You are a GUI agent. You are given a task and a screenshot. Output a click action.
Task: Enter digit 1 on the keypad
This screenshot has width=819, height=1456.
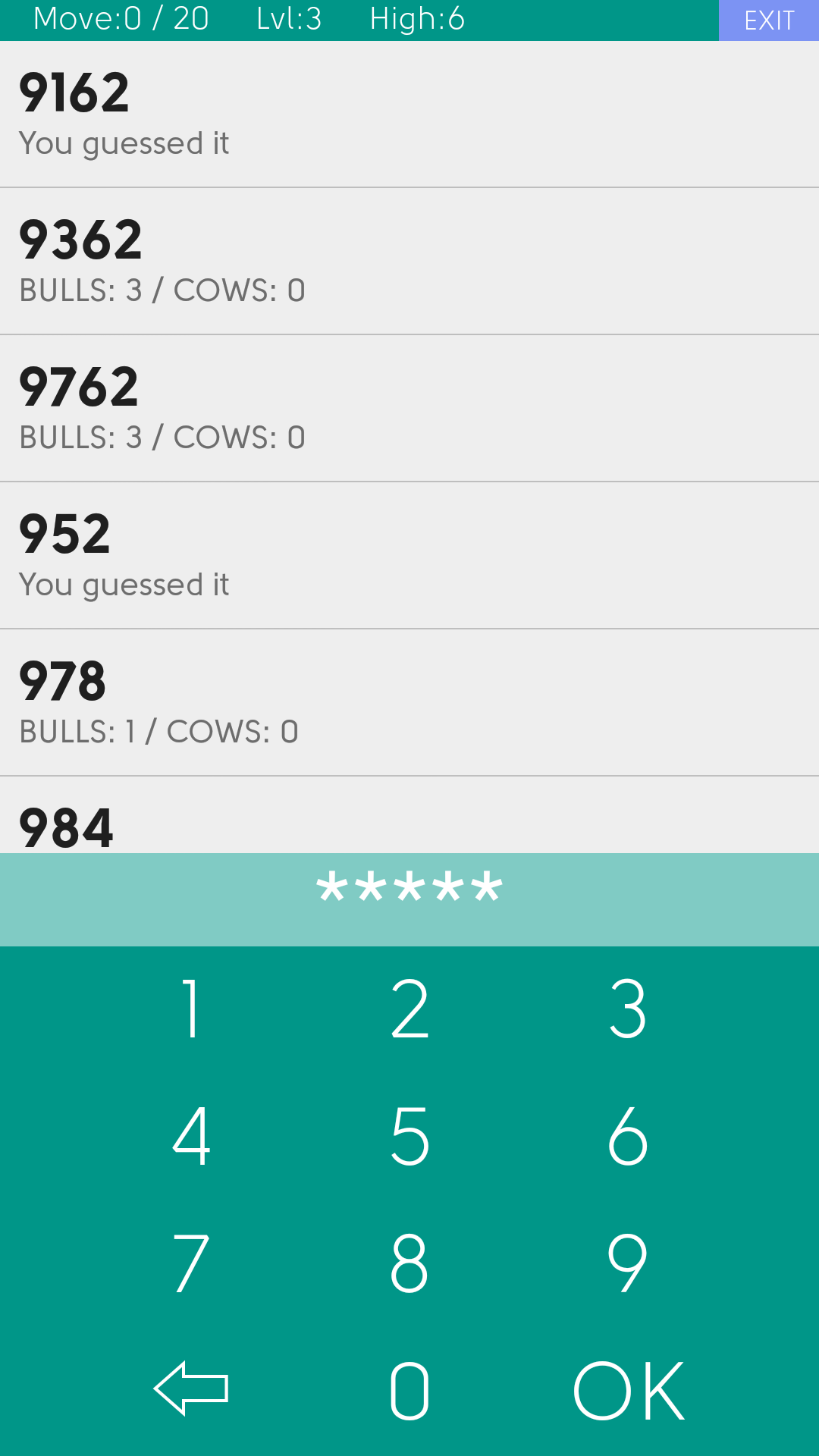click(191, 1009)
